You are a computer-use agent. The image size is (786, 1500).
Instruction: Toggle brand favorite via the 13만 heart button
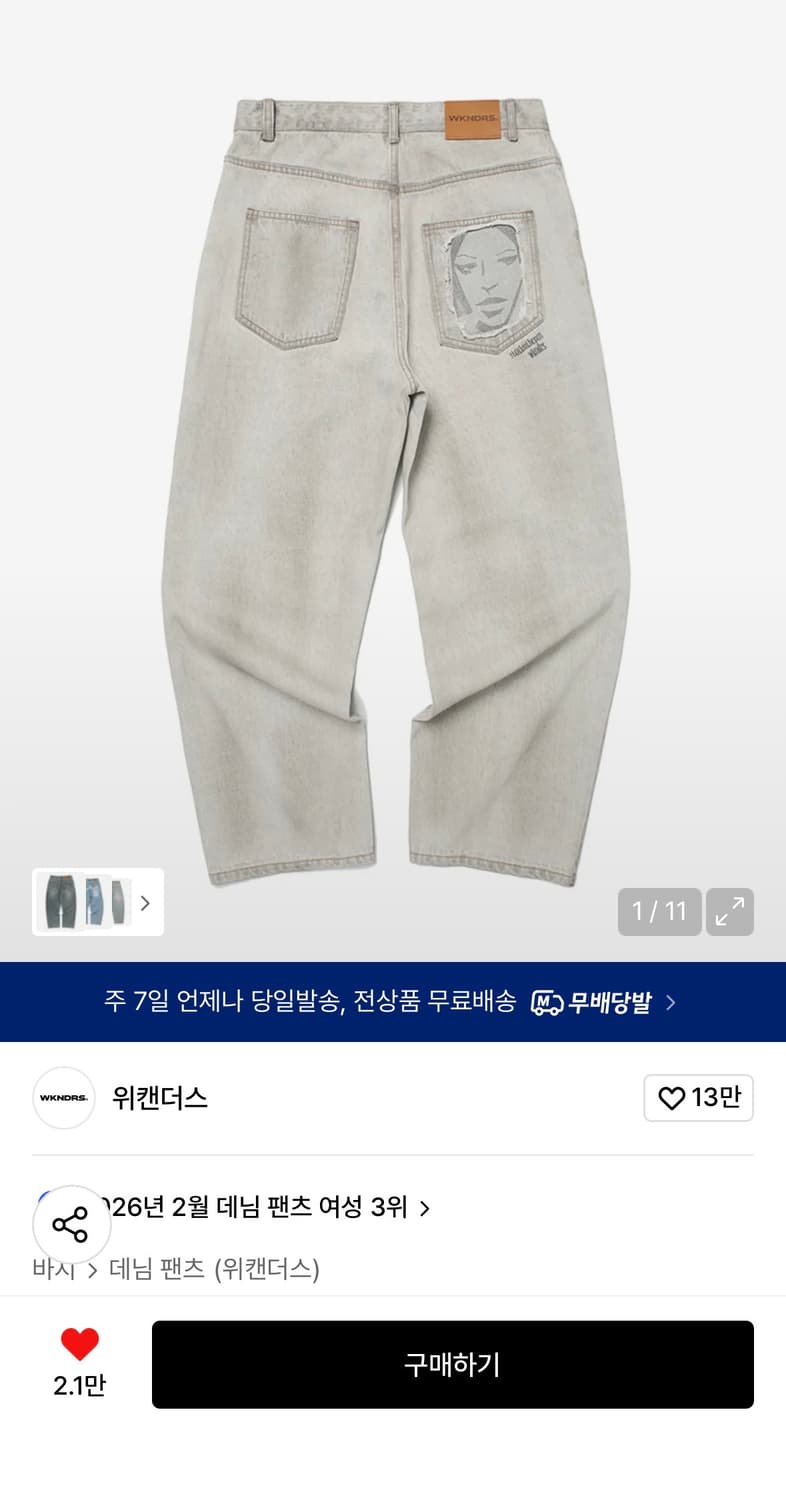coord(698,1097)
